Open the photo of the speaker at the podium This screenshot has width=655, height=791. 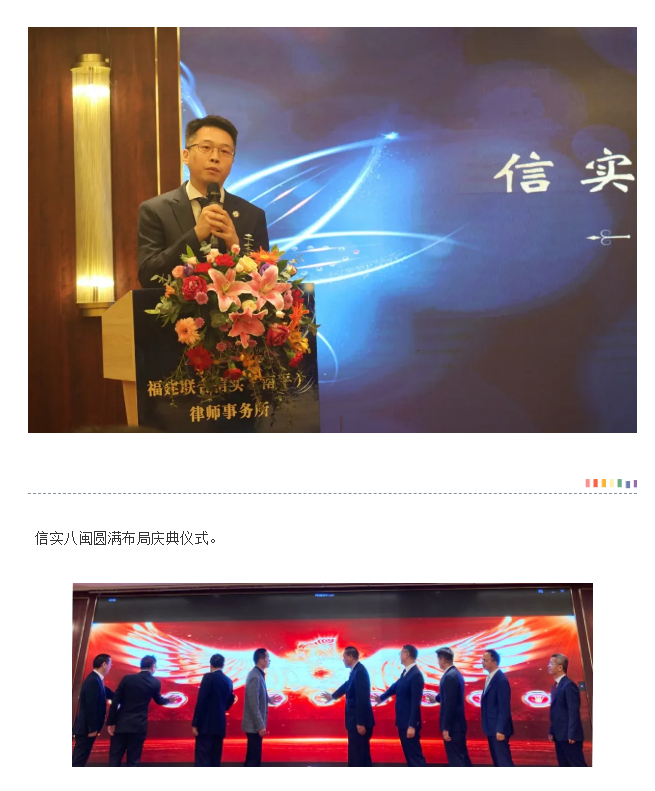click(x=332, y=230)
